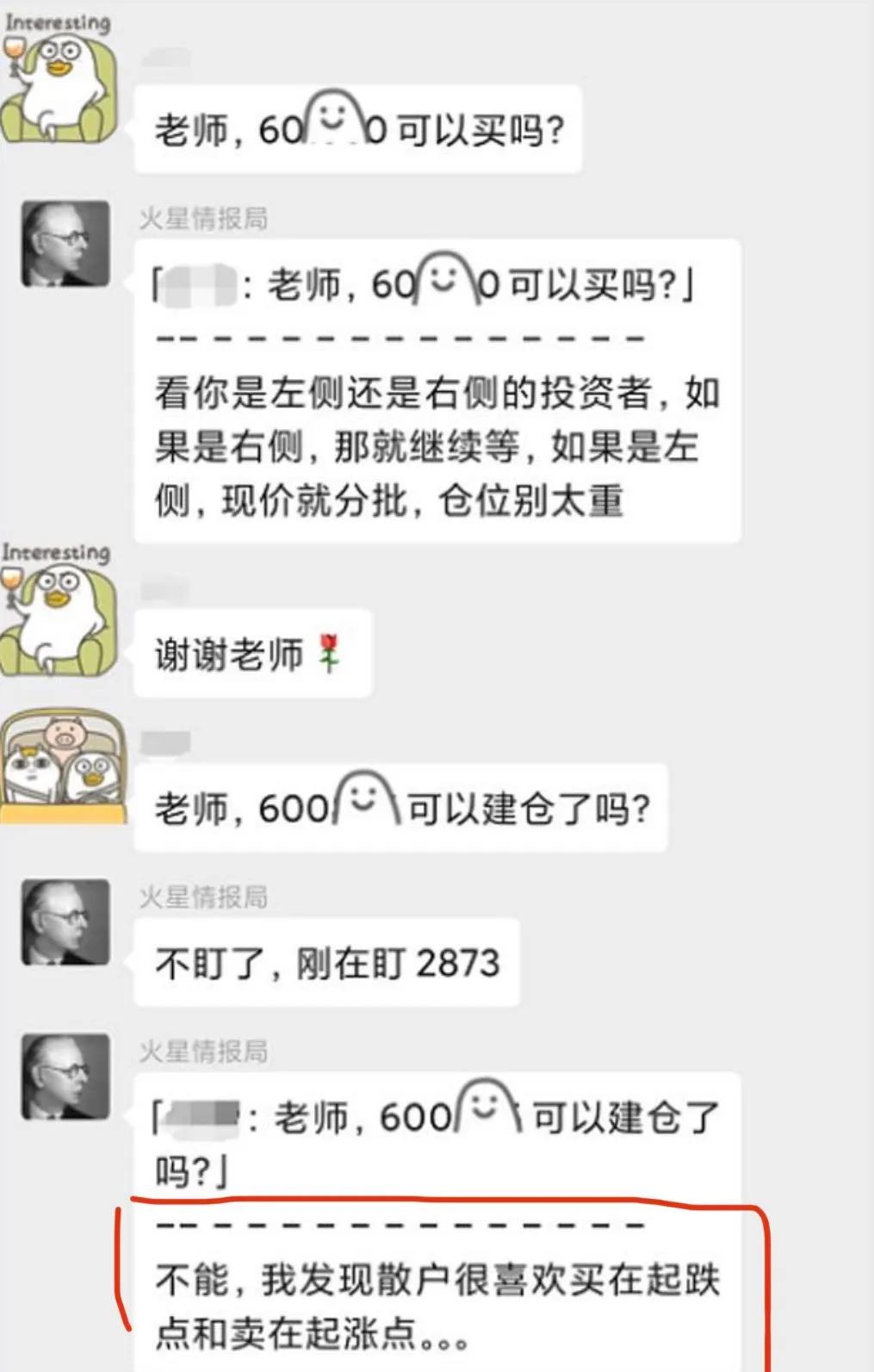Click the bubble asking 可以建仓了吗
The width and height of the screenshot is (874, 1372).
coord(405,807)
